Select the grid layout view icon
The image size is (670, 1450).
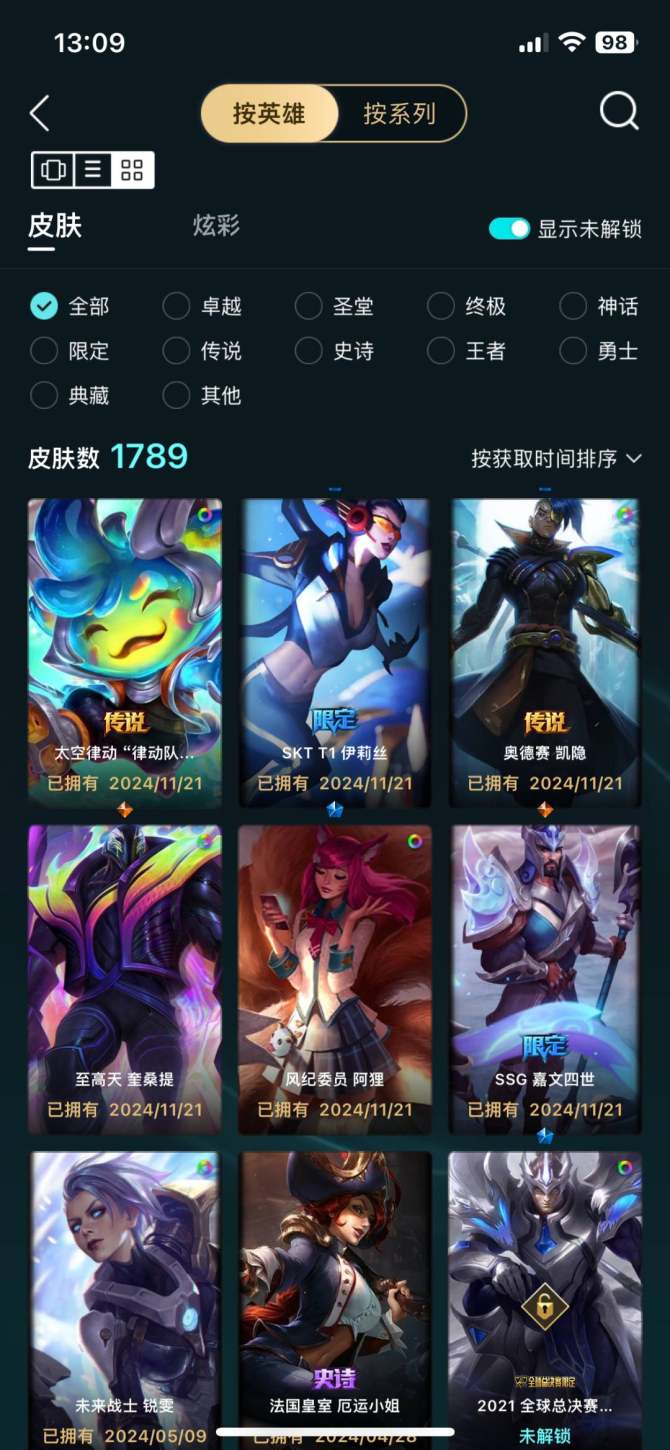tap(132, 170)
